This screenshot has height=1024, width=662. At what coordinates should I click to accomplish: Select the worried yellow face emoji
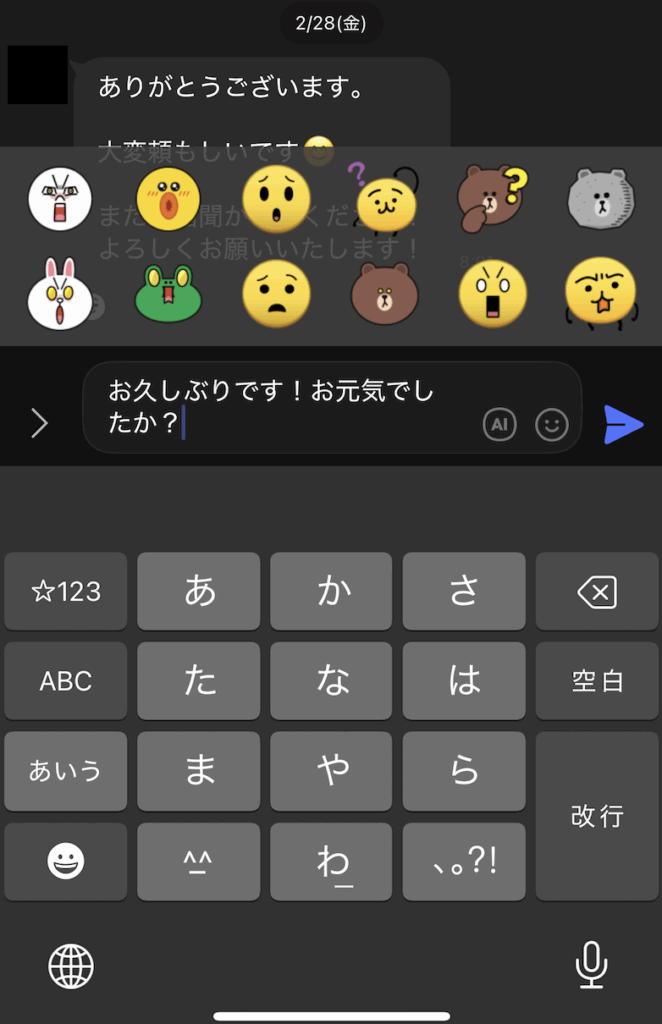(x=277, y=295)
